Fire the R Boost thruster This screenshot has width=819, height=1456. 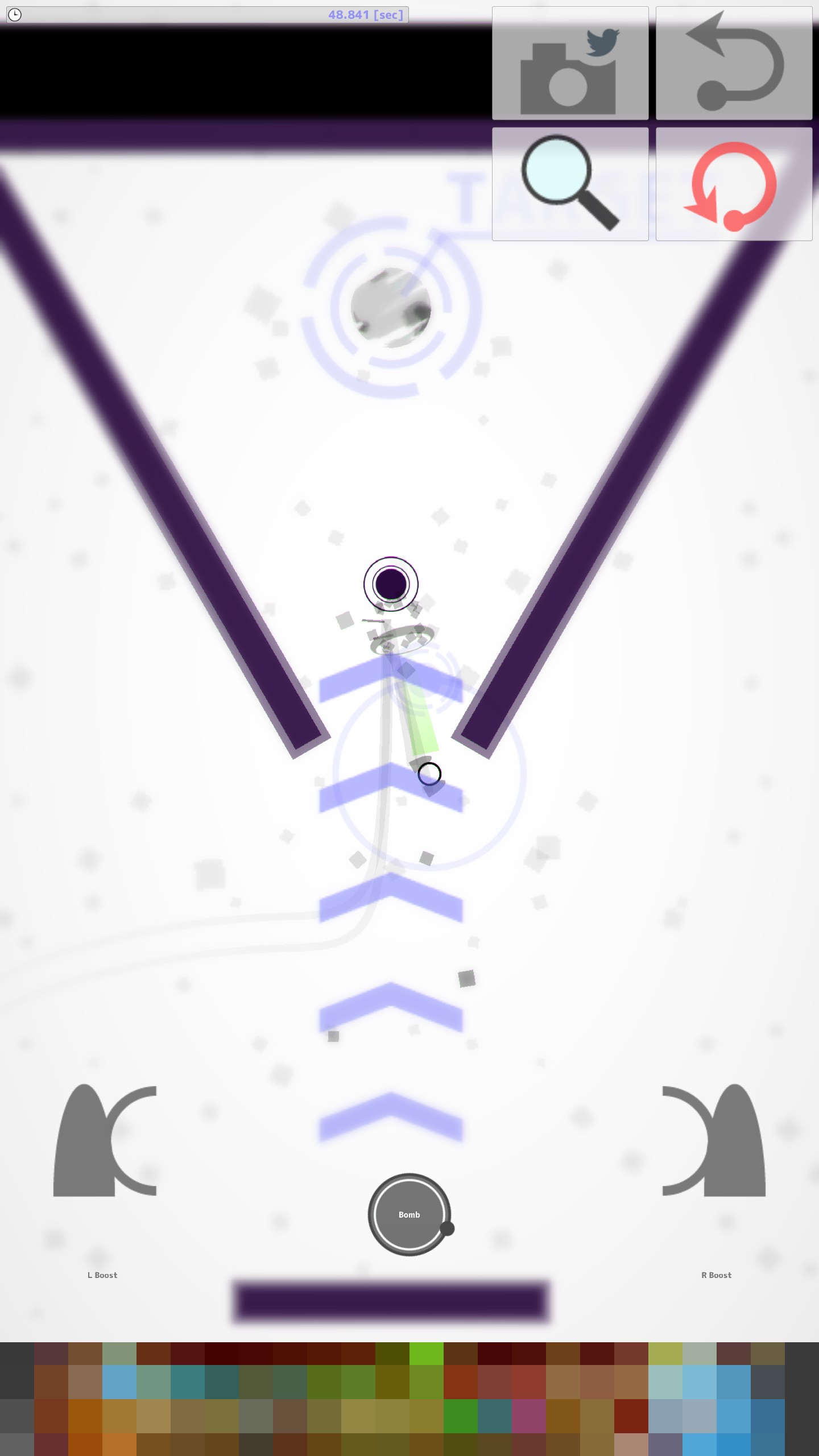click(x=714, y=1140)
